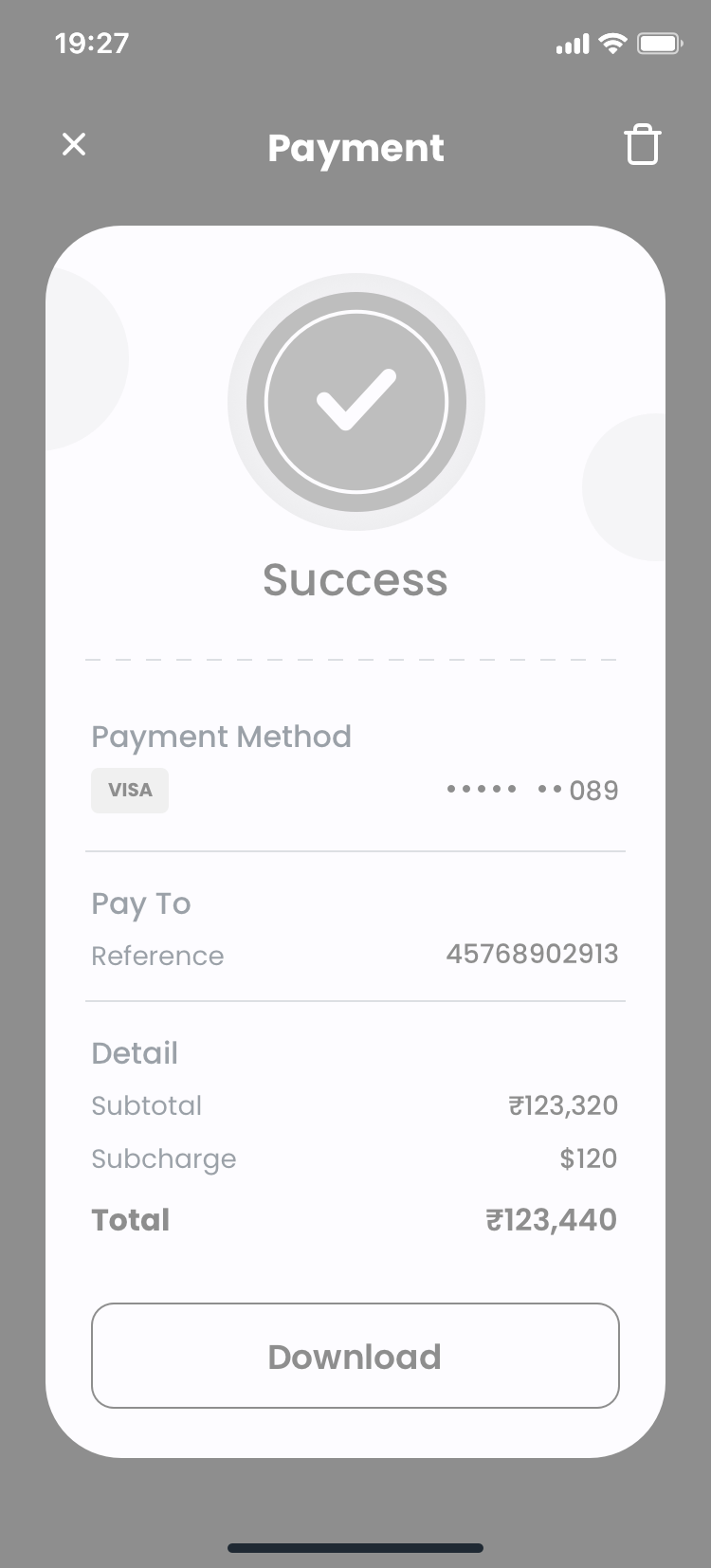Tap the Success status text

point(355,580)
